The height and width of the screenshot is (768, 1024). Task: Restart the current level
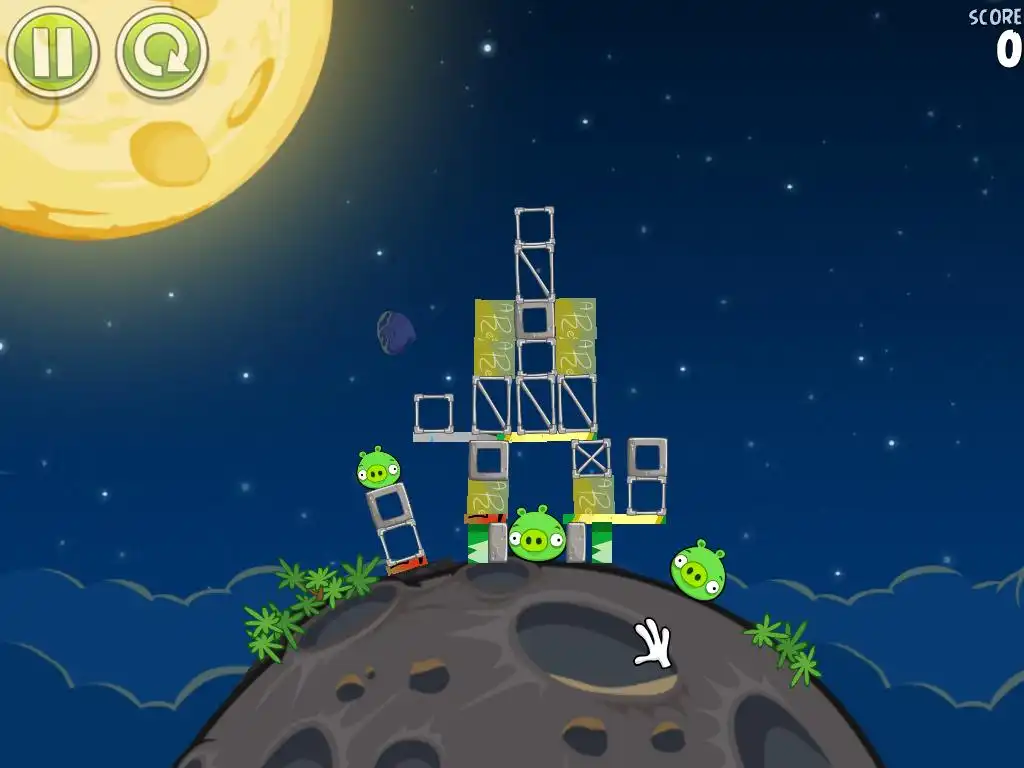point(161,51)
